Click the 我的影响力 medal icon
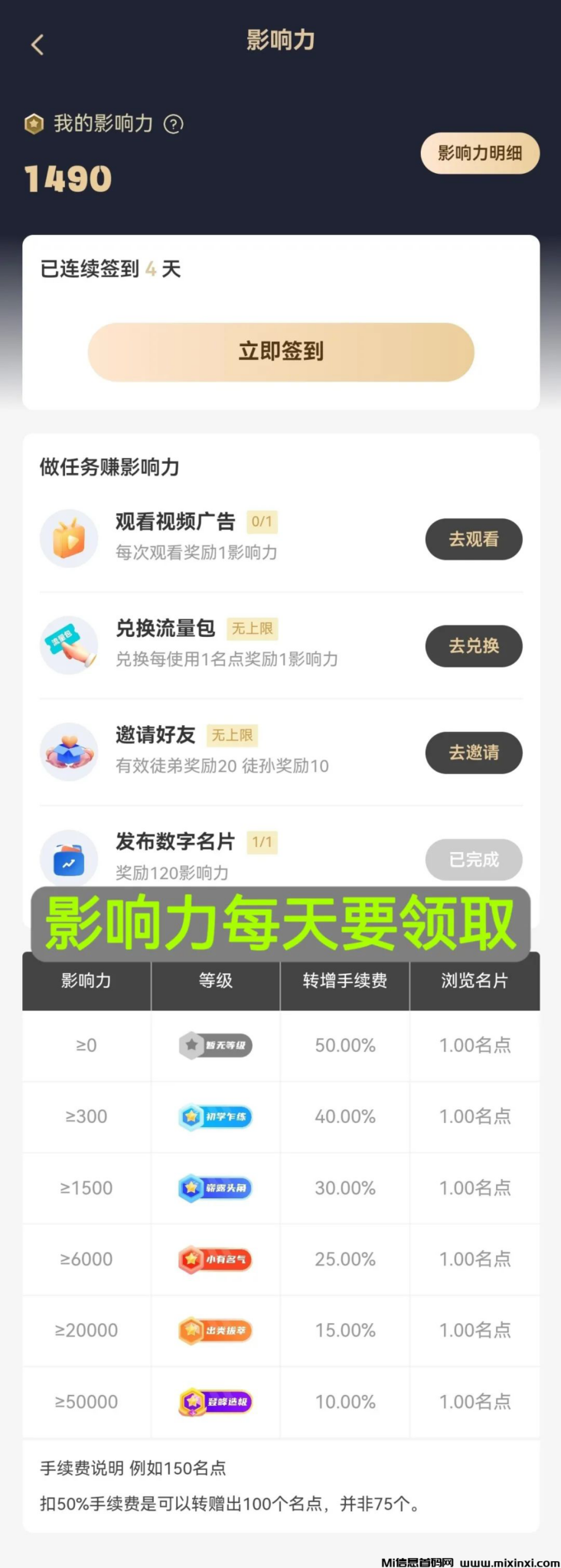Screen dimensions: 561x1568 pyautogui.click(x=34, y=123)
